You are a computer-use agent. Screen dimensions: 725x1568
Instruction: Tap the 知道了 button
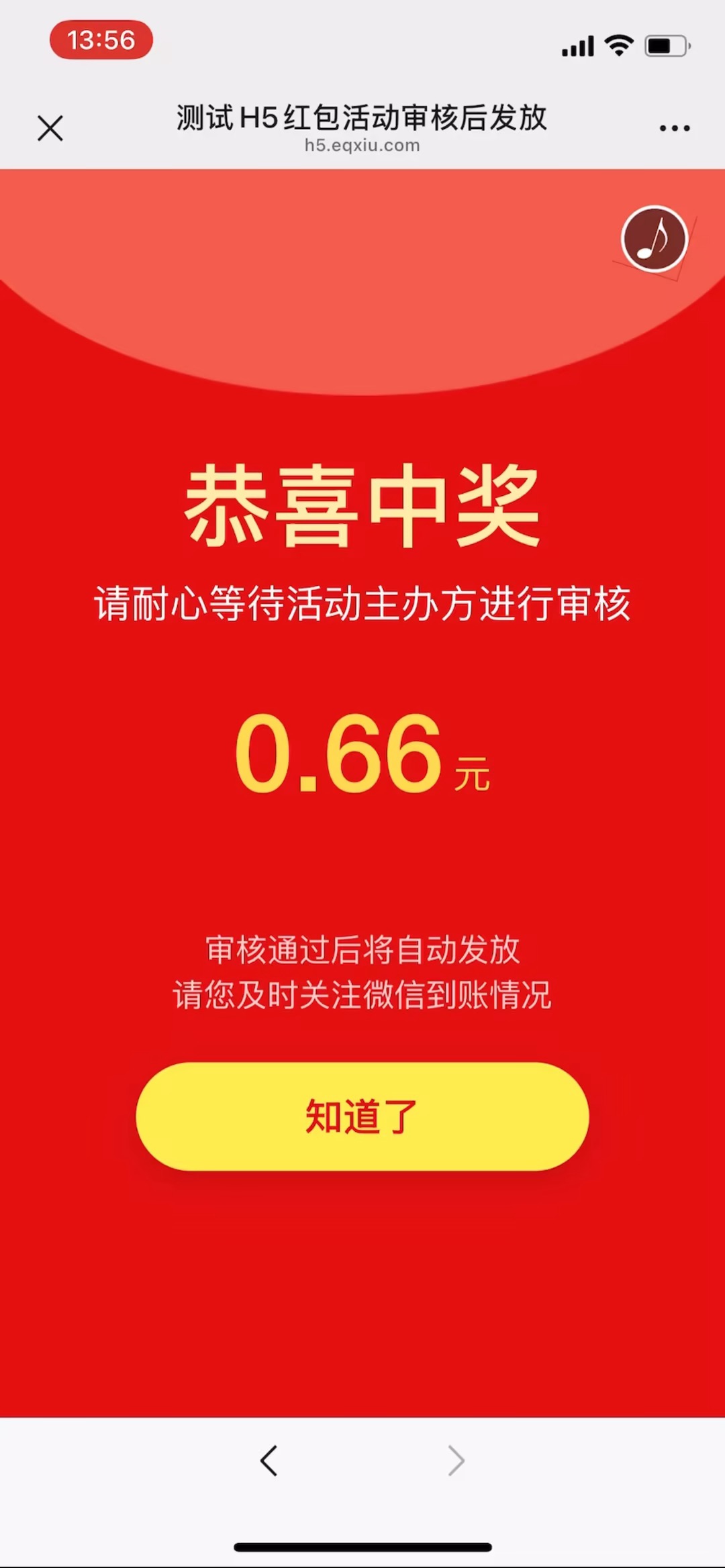(362, 1116)
